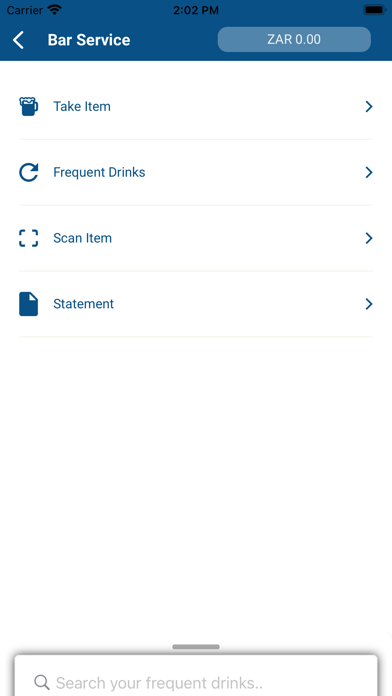Go back from Bar Service
392x696 pixels.
[x=18, y=40]
